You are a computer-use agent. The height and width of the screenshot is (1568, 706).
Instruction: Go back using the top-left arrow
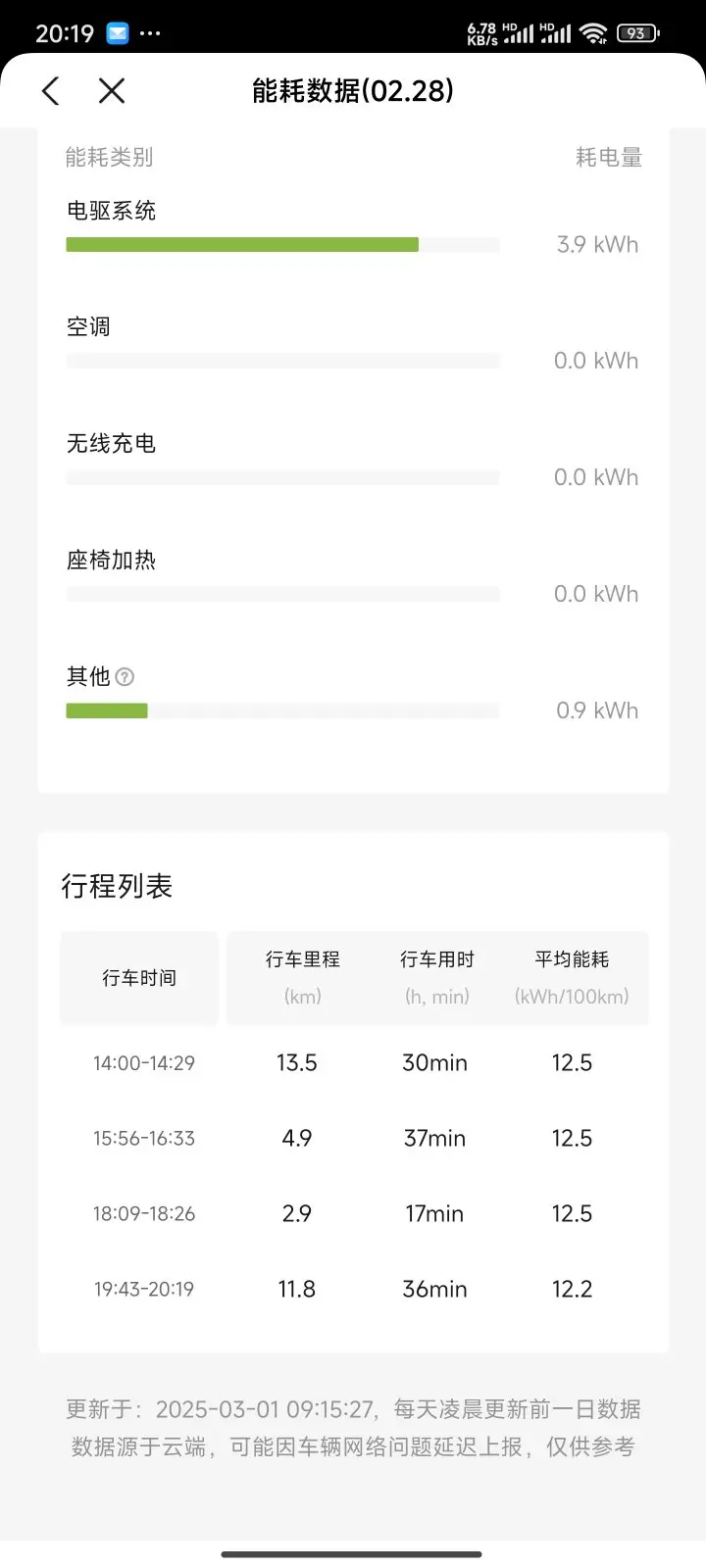[x=51, y=91]
